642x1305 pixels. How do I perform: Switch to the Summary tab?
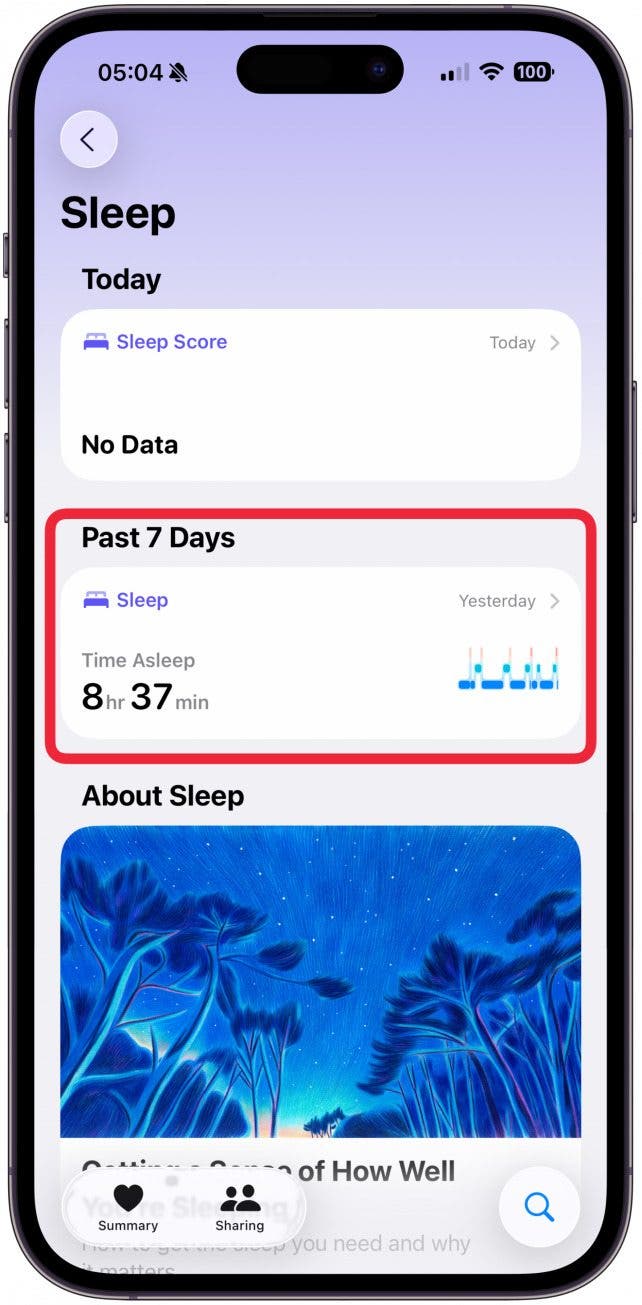coord(128,1207)
